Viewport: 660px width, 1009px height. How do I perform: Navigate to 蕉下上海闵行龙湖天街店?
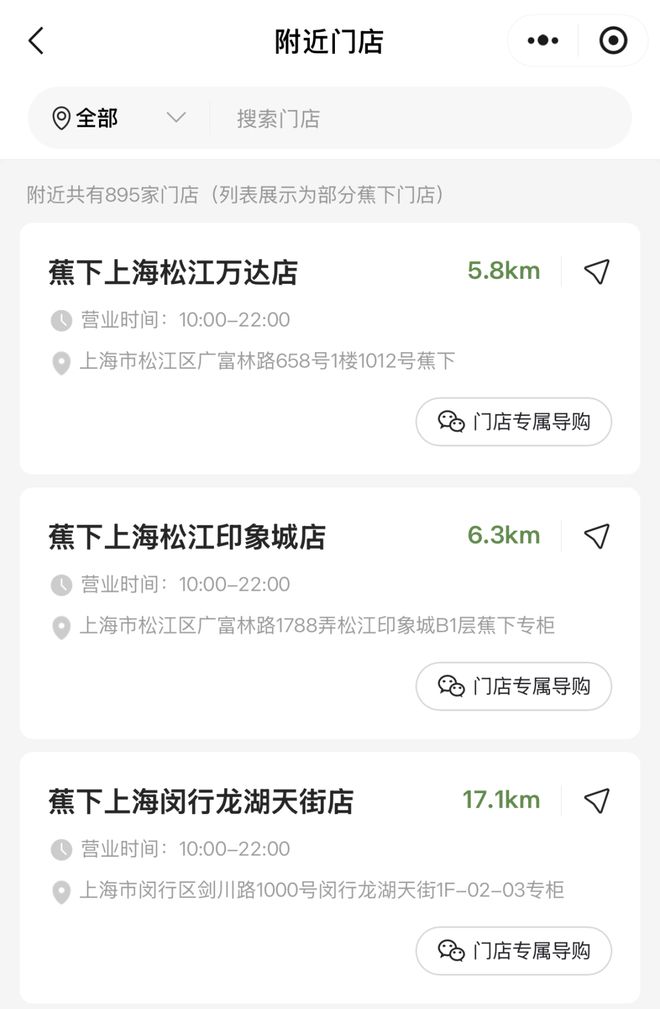click(x=597, y=801)
